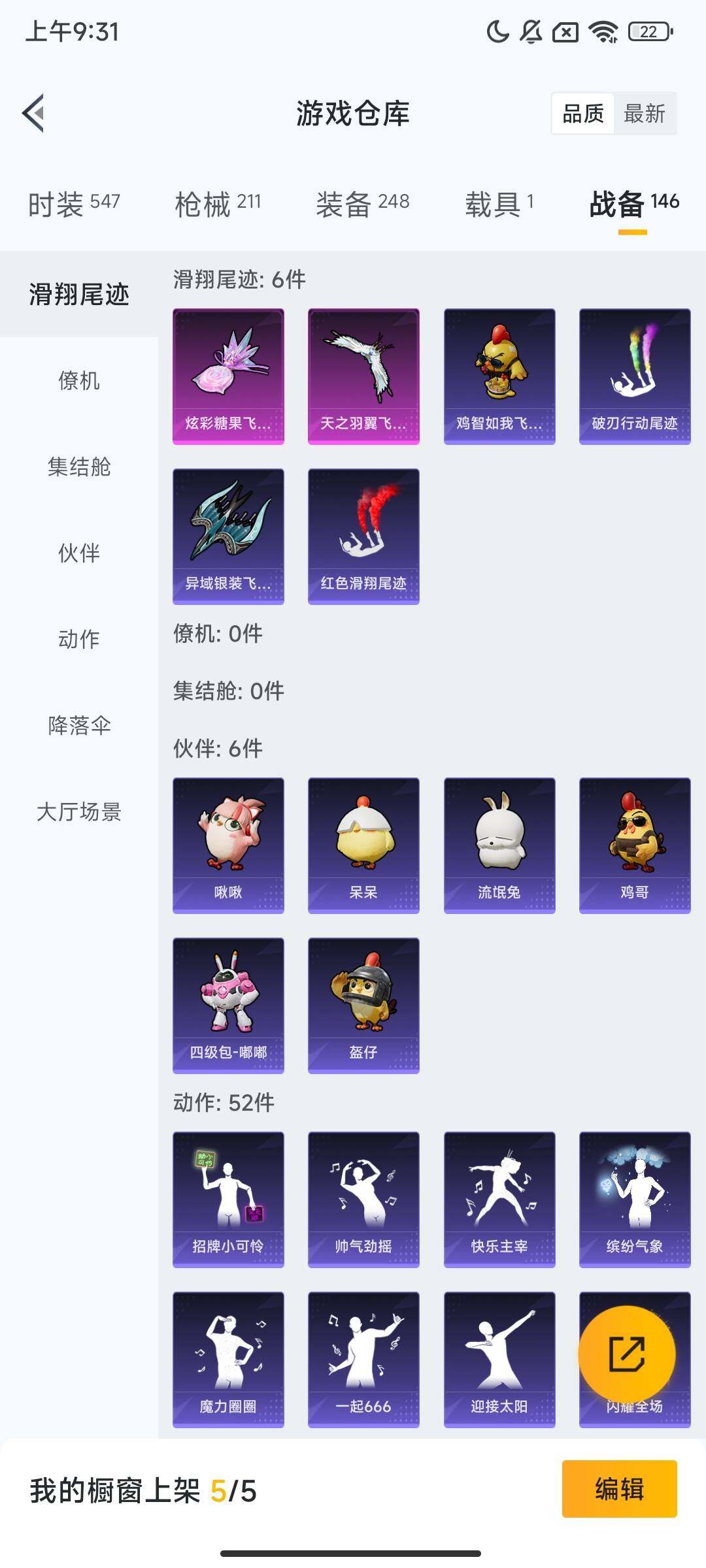The image size is (706, 1568).
Task: Tap the 编辑 button
Action: [x=619, y=1489]
